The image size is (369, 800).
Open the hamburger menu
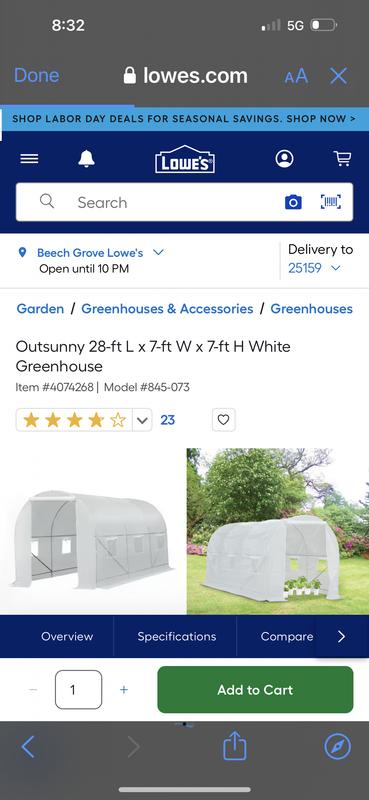coord(29,159)
